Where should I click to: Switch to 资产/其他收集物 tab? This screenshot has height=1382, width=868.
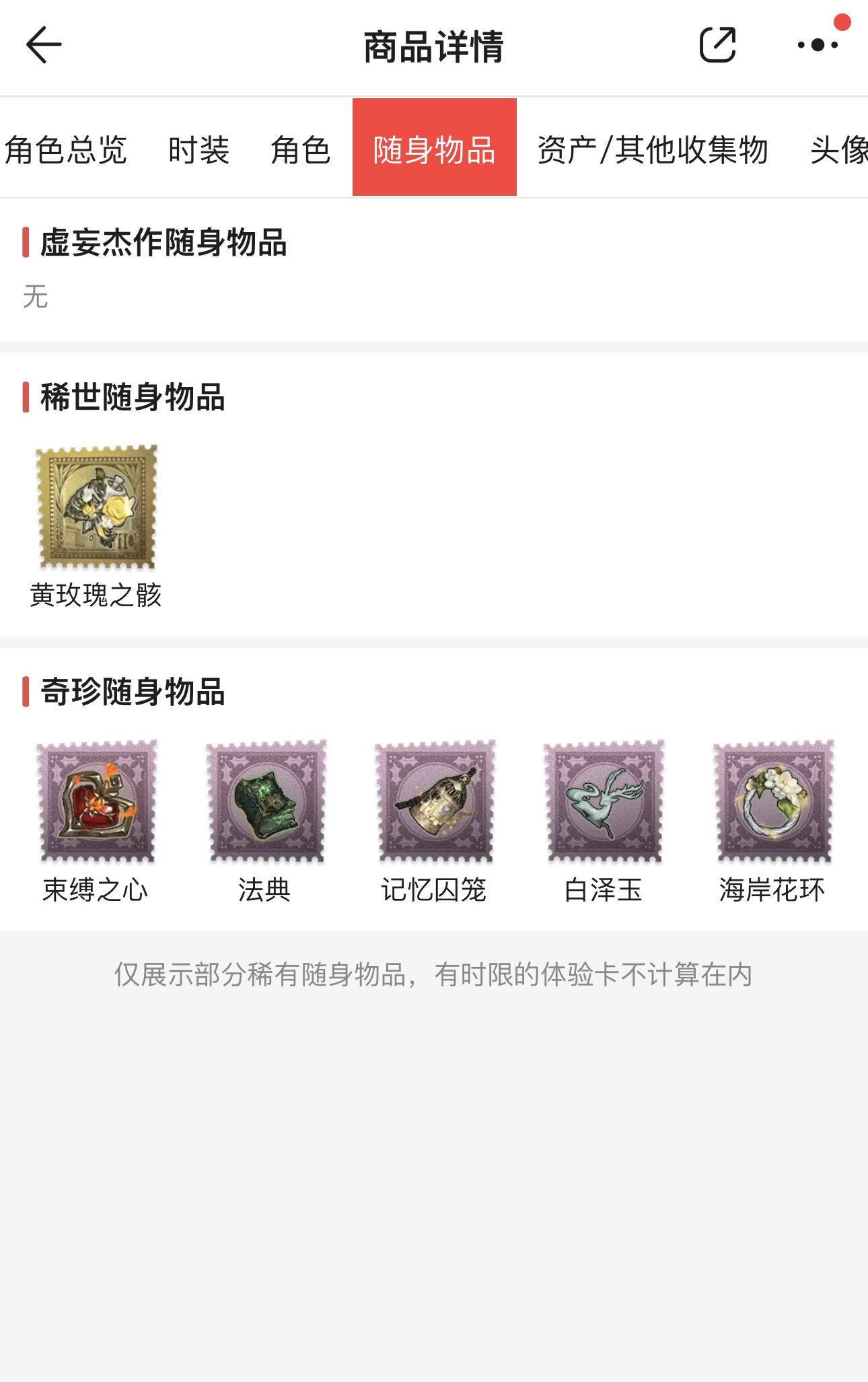[x=652, y=149]
